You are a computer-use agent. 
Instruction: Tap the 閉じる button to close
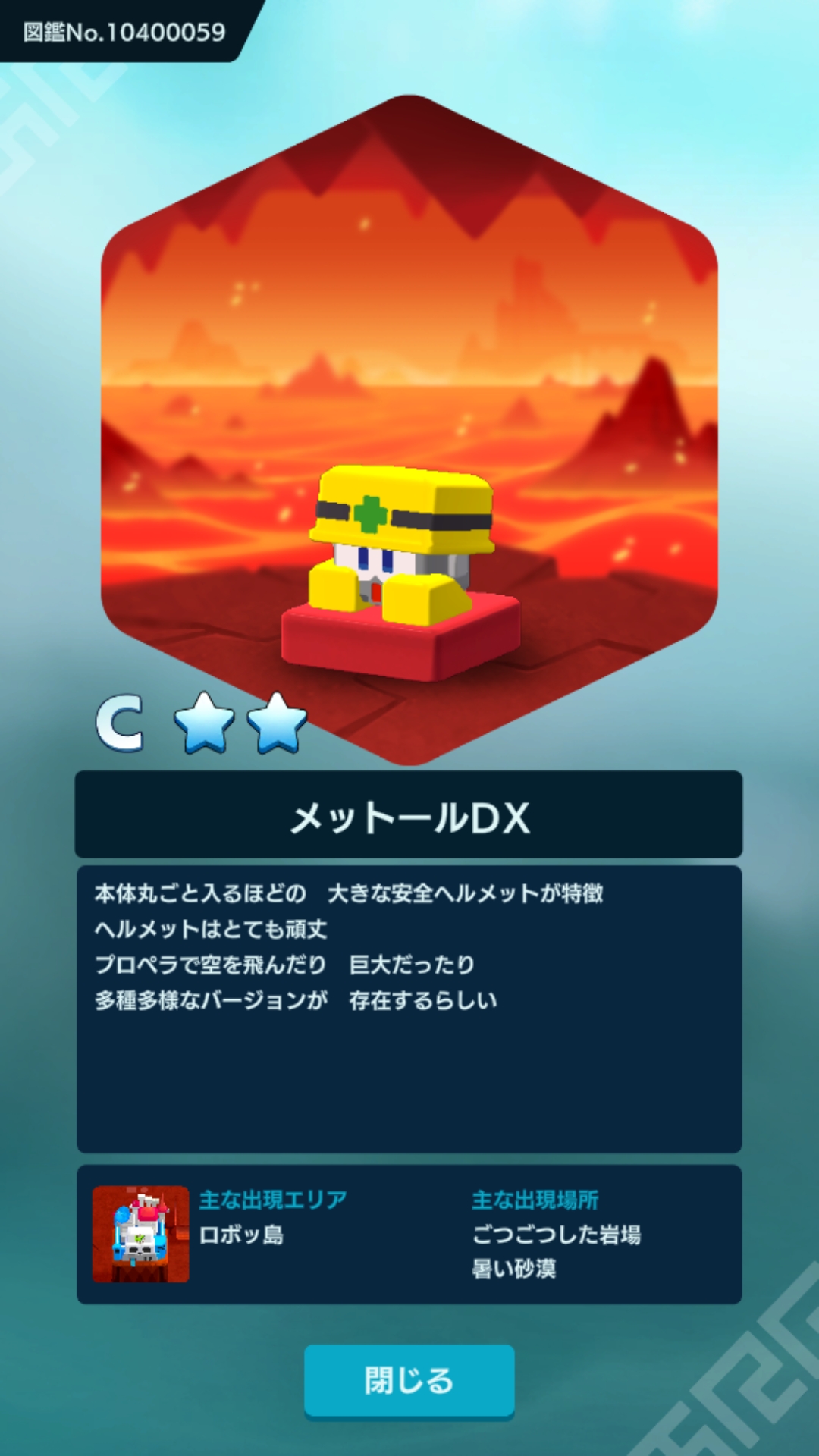pyautogui.click(x=409, y=1380)
